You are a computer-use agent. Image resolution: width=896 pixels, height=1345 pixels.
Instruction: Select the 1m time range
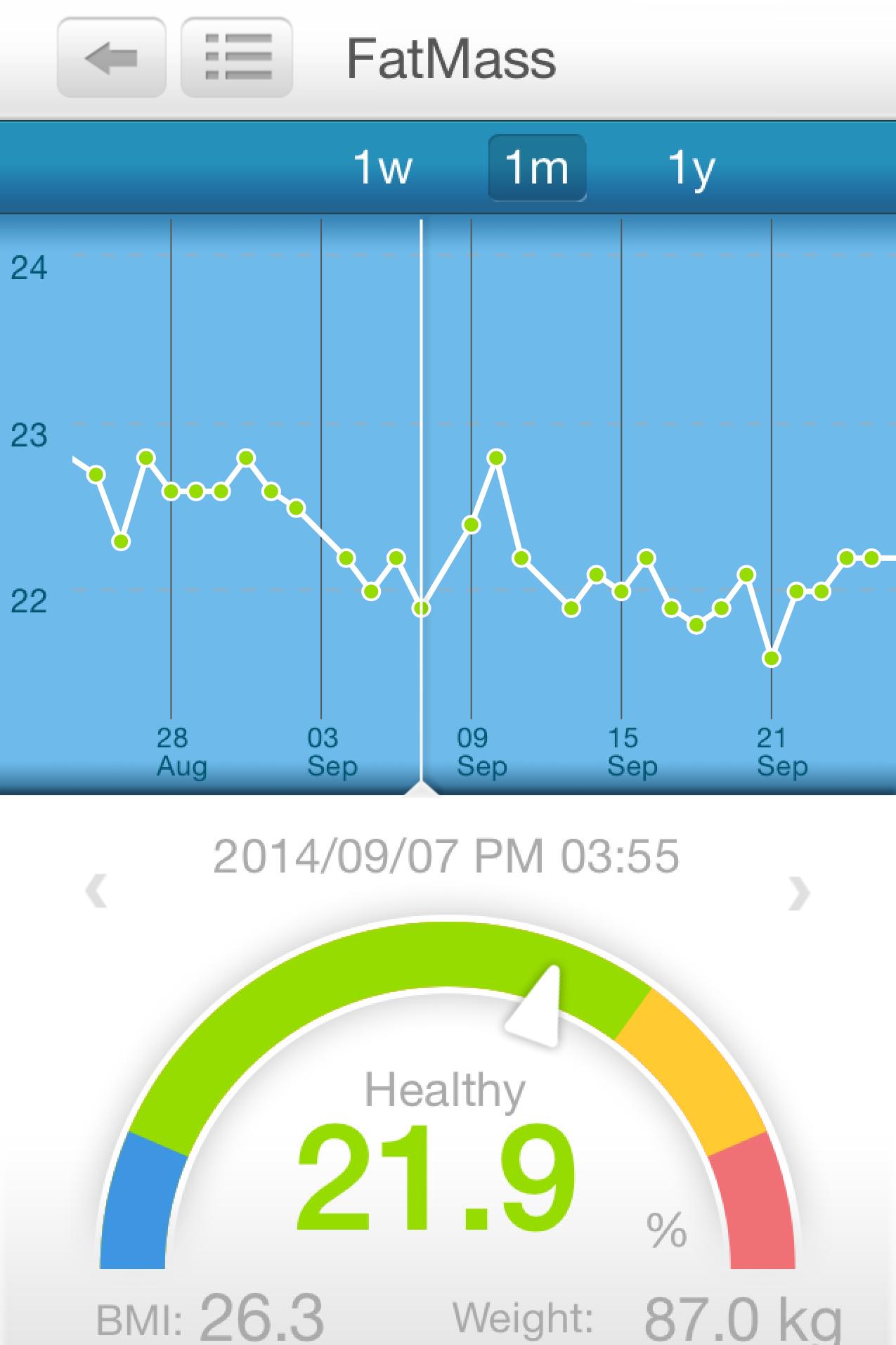coord(537,168)
